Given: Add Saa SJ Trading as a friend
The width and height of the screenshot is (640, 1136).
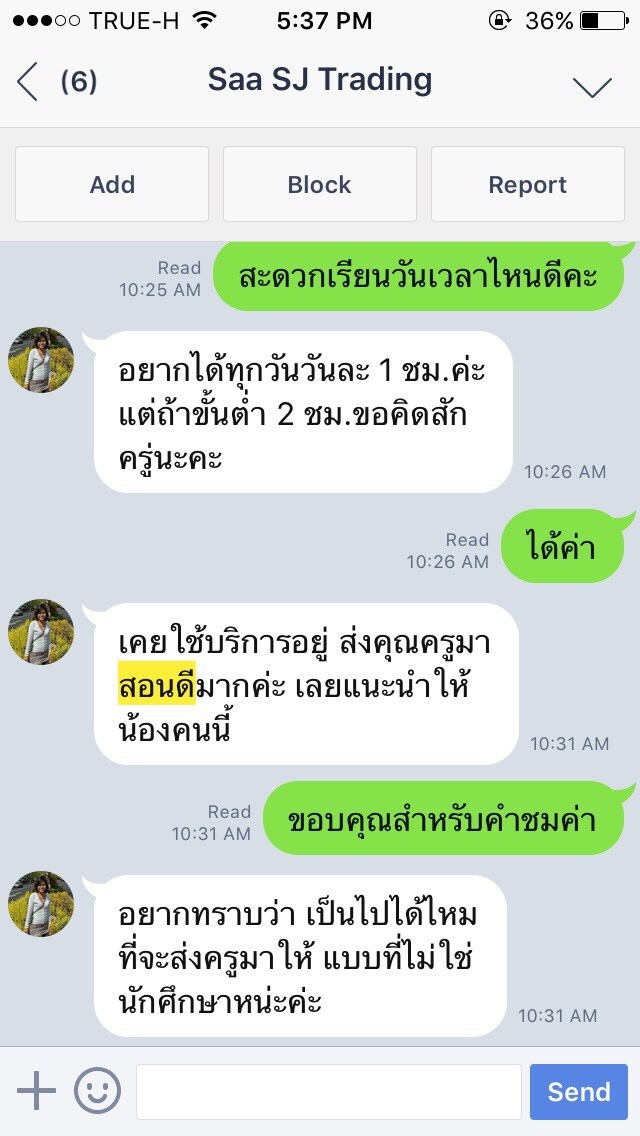Looking at the screenshot, I should 112,184.
